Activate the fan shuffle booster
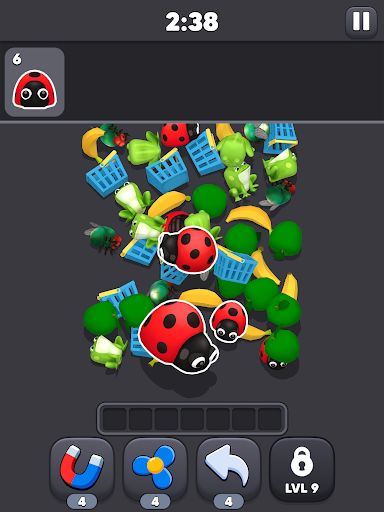Screen dimensions: 384x512 click(155, 469)
